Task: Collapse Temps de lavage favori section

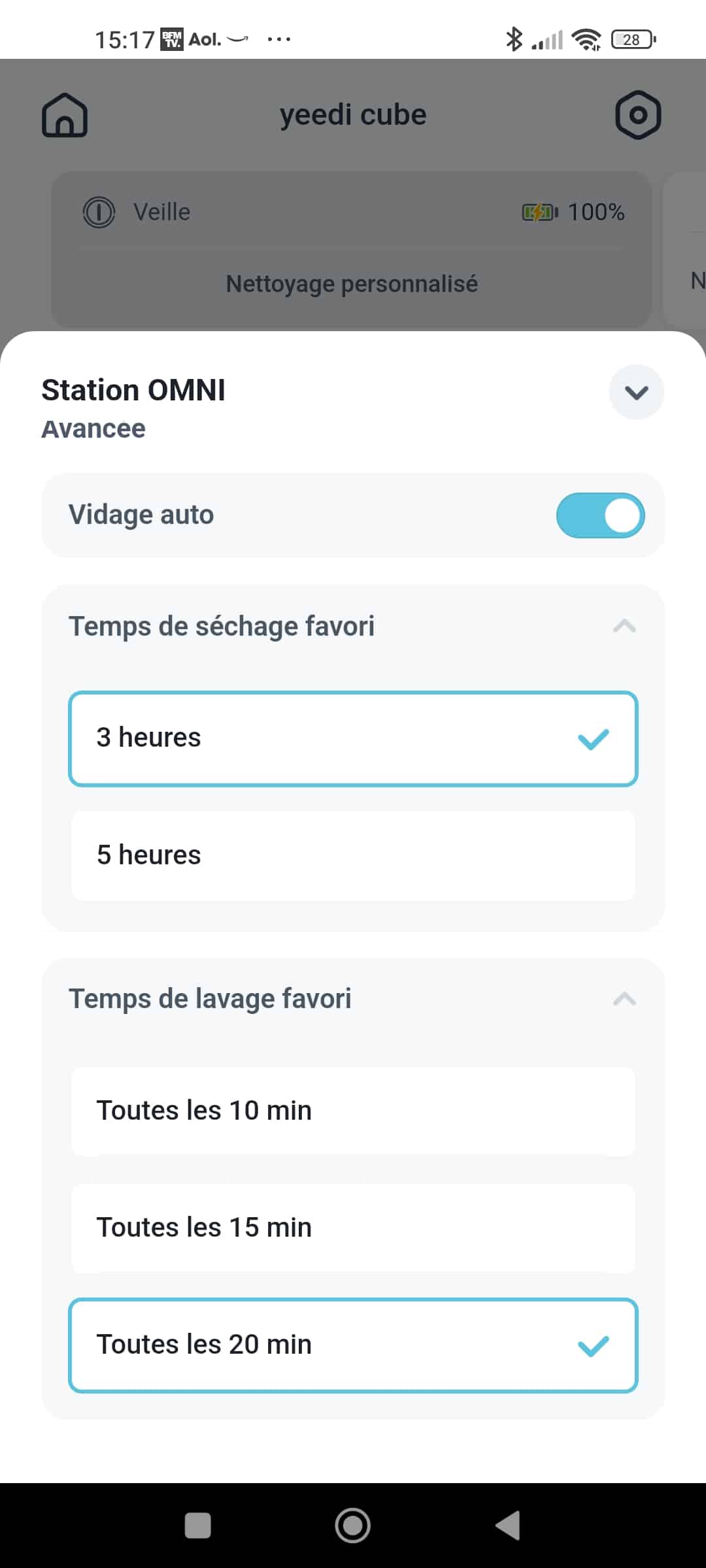Action: [x=624, y=999]
